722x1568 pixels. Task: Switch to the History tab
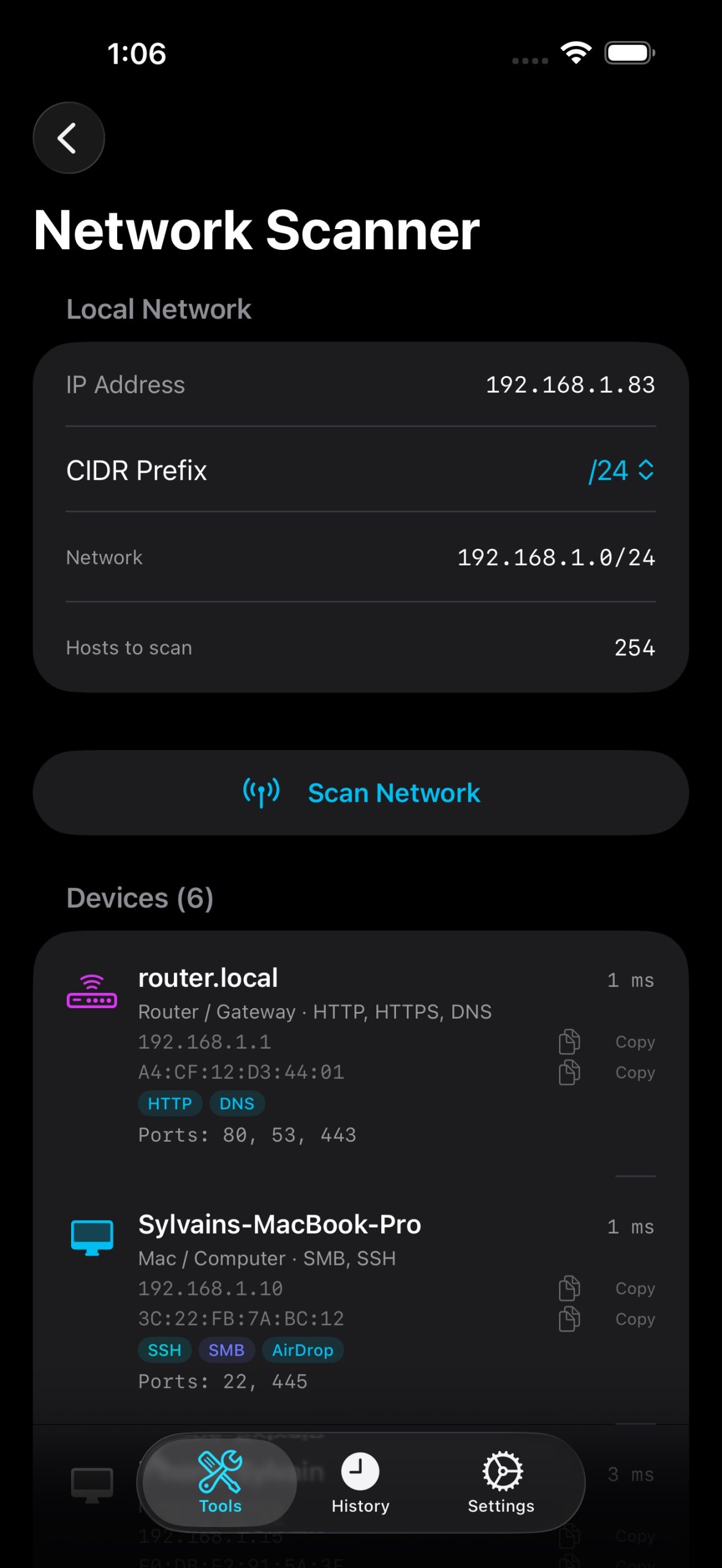(360, 1482)
